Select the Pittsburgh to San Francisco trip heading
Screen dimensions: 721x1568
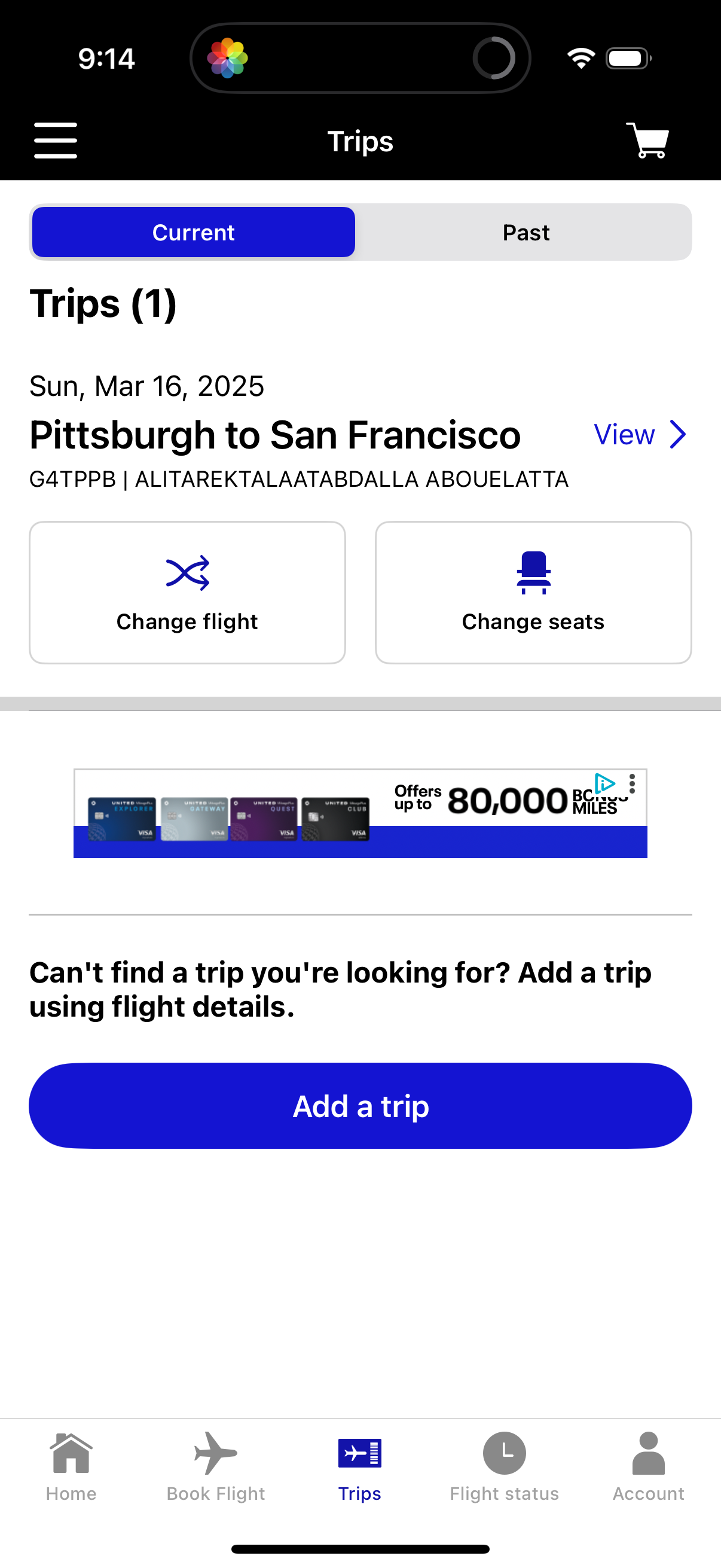point(274,435)
